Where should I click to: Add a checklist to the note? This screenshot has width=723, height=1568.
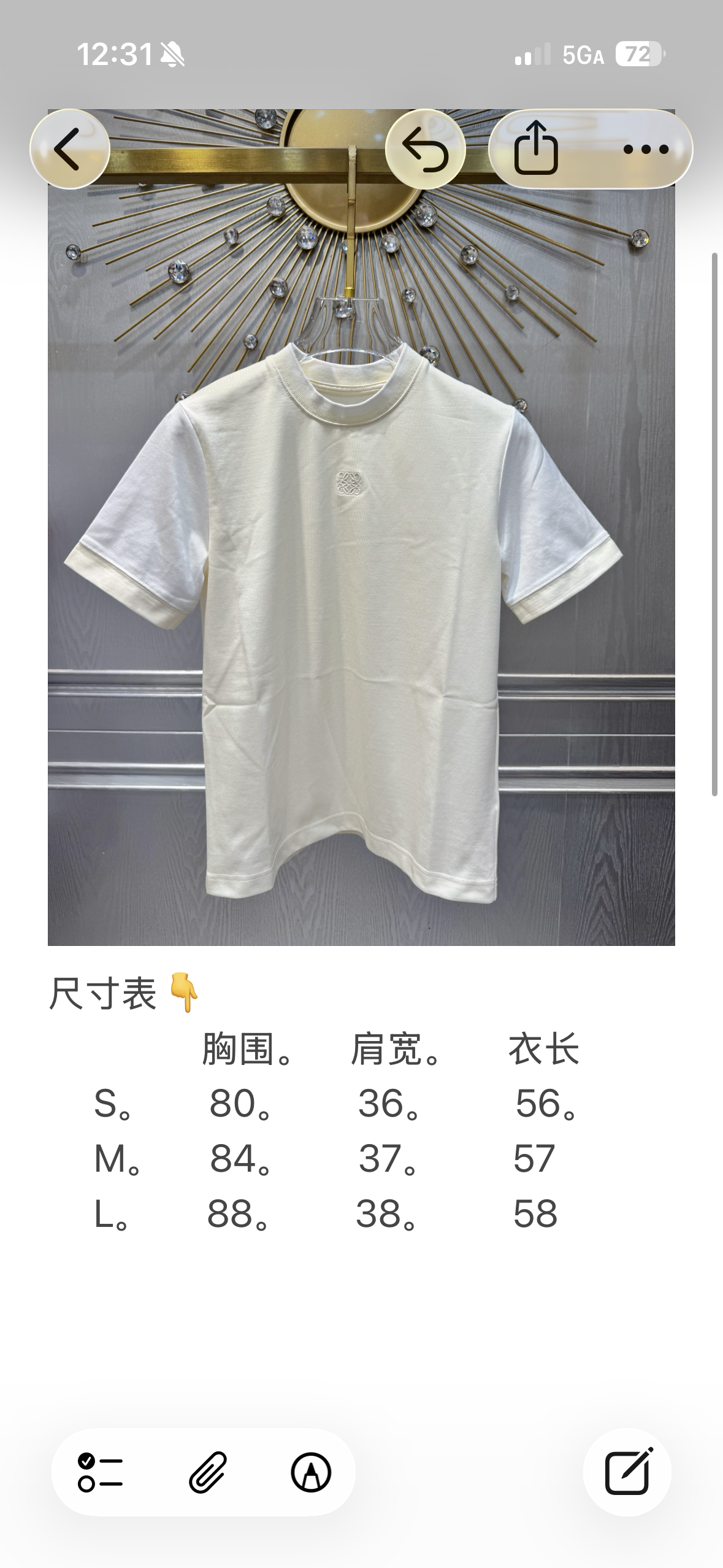101,1472
